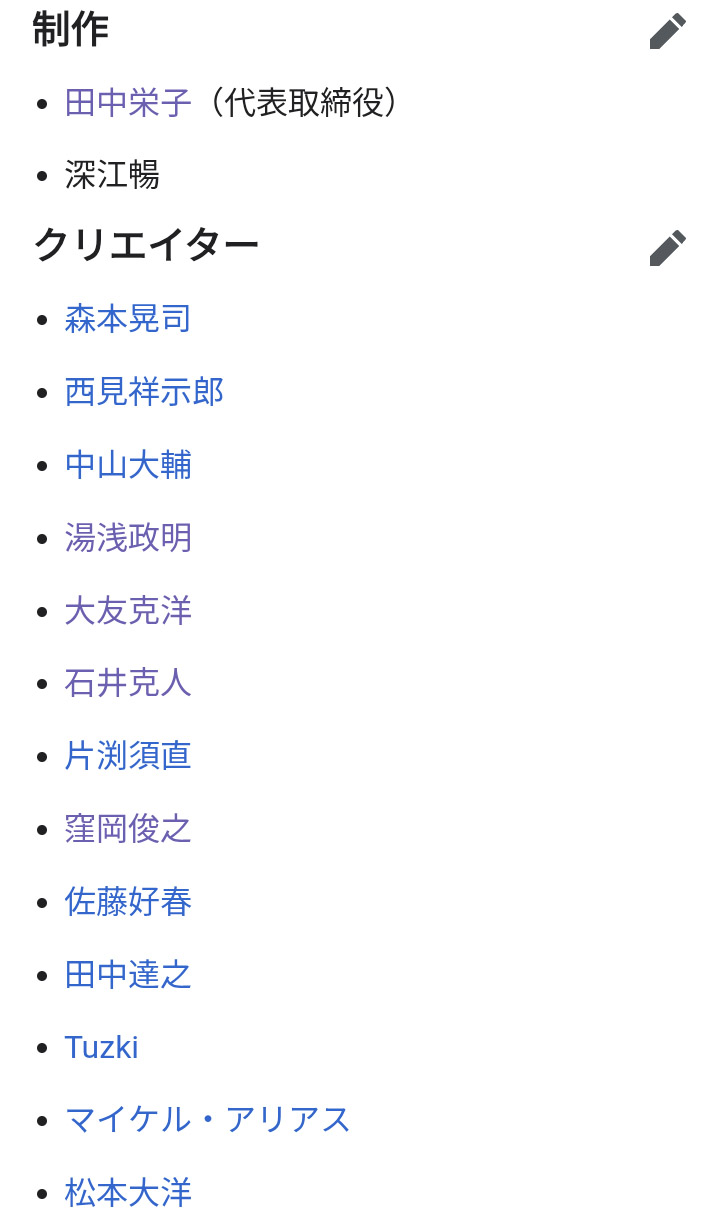Open the 田中栄子 link
The height and width of the screenshot is (1216, 720).
pyautogui.click(x=128, y=103)
